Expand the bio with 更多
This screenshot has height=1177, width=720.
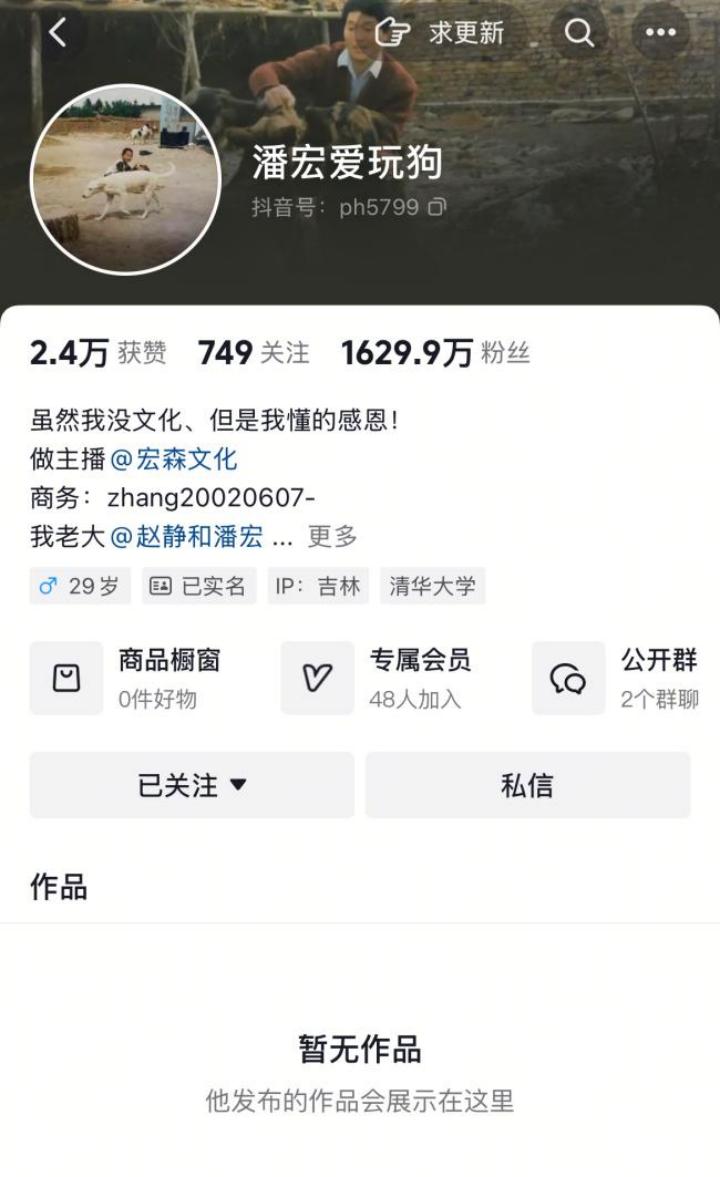tap(332, 536)
